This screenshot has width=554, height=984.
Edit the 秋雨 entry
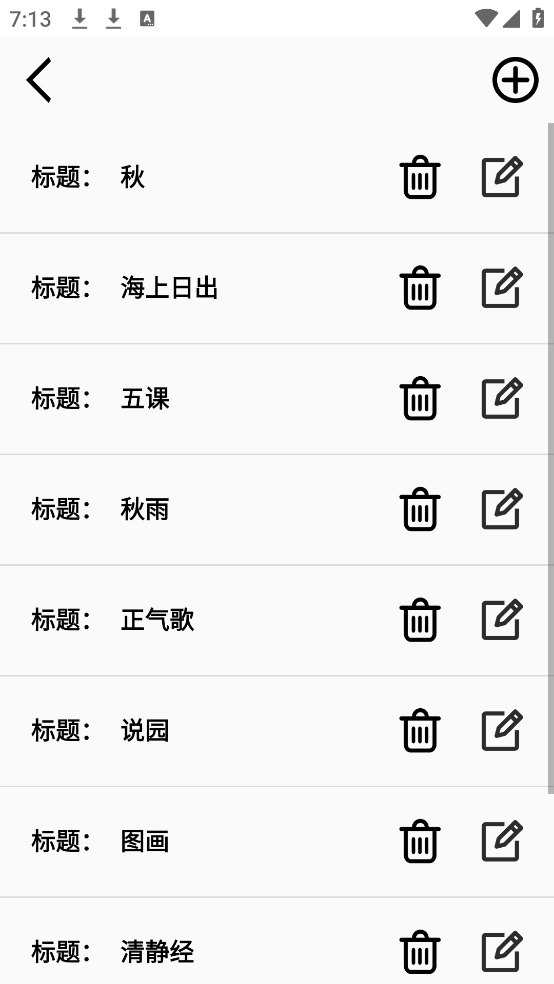[502, 509]
